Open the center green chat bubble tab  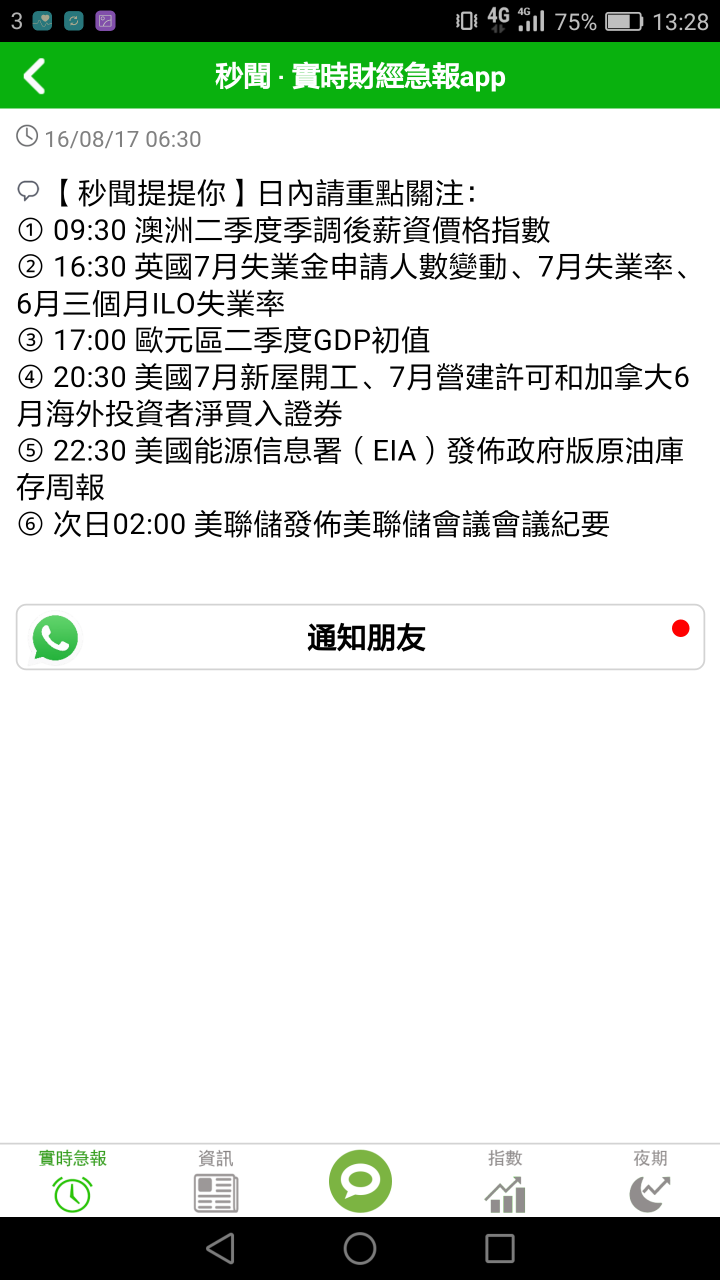(x=360, y=1181)
